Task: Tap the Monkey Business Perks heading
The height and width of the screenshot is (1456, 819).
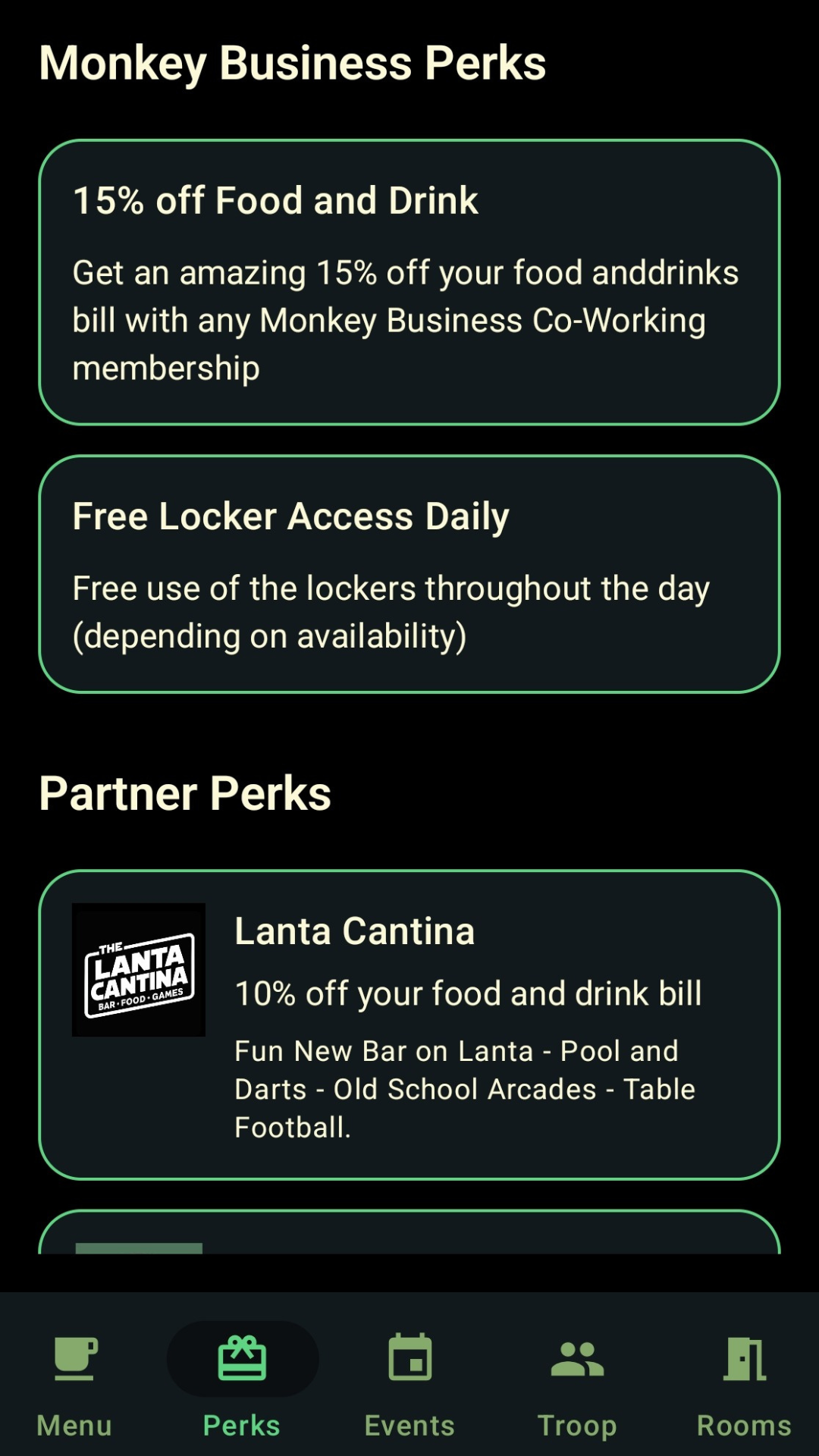Action: click(293, 64)
